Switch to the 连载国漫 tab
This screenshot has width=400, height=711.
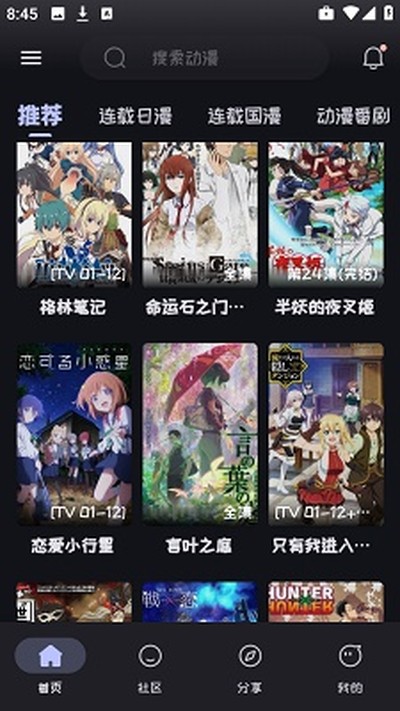pyautogui.click(x=244, y=116)
